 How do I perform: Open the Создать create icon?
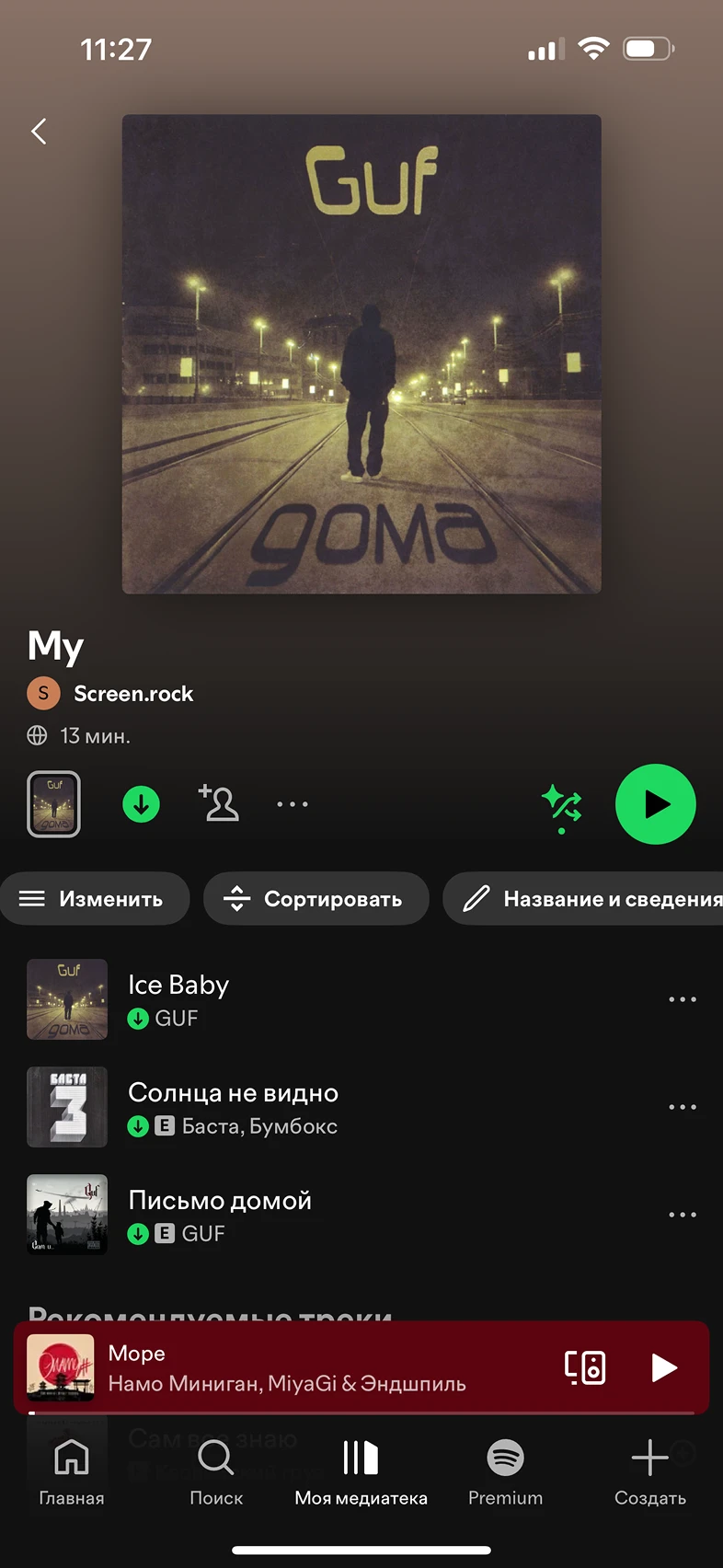pyautogui.click(x=649, y=1458)
